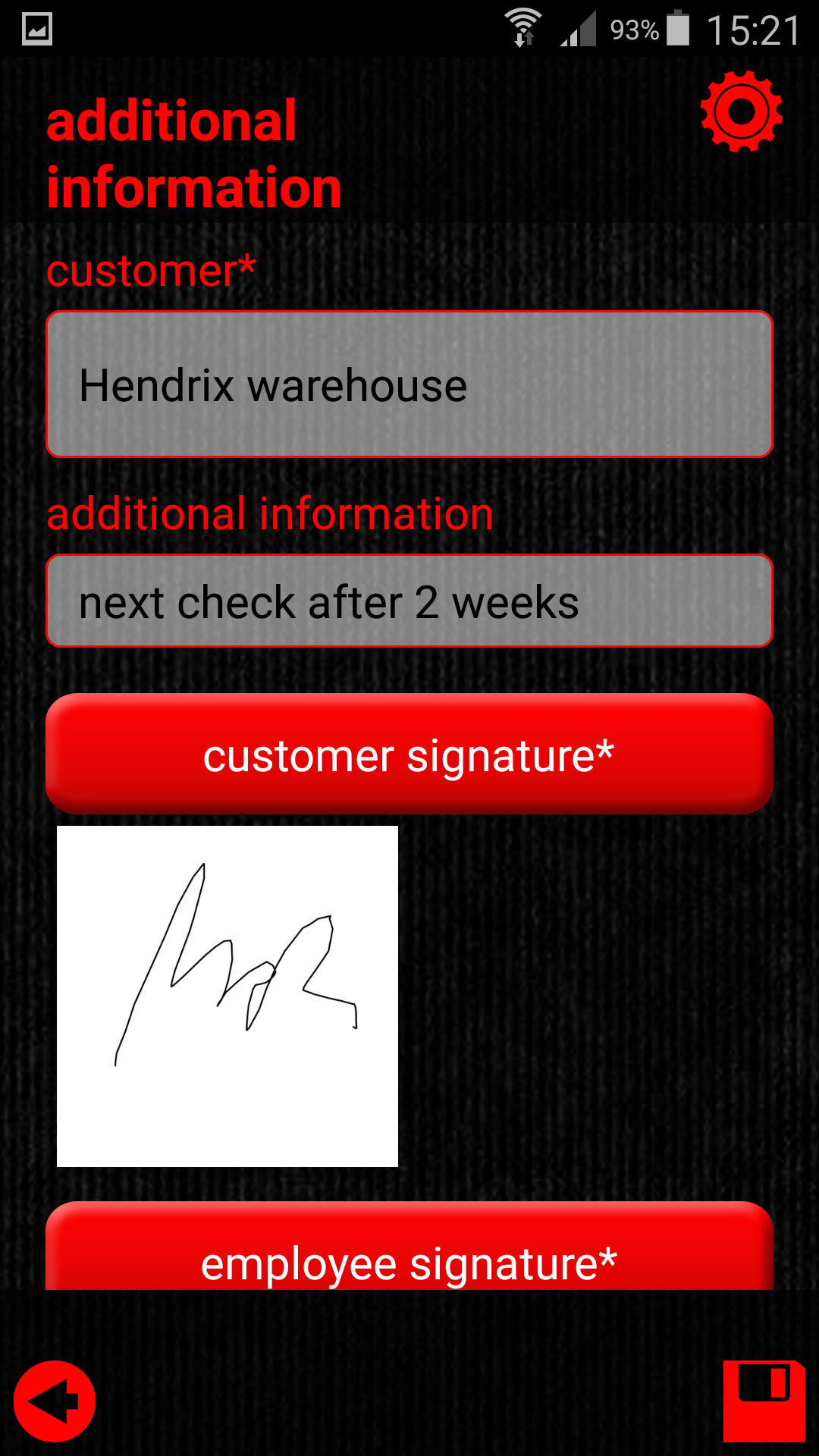
Task: Tap the employee signature button
Action: pos(409,1259)
